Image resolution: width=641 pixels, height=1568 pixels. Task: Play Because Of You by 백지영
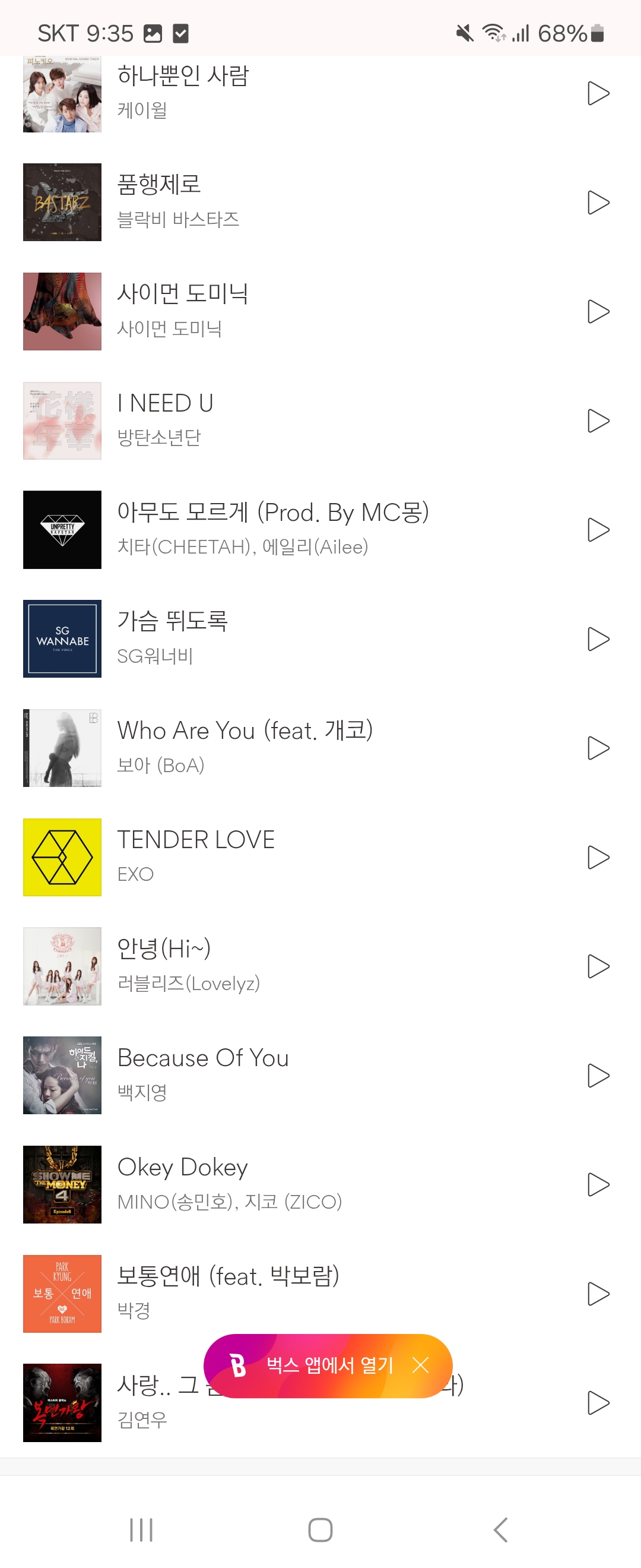(x=599, y=1075)
